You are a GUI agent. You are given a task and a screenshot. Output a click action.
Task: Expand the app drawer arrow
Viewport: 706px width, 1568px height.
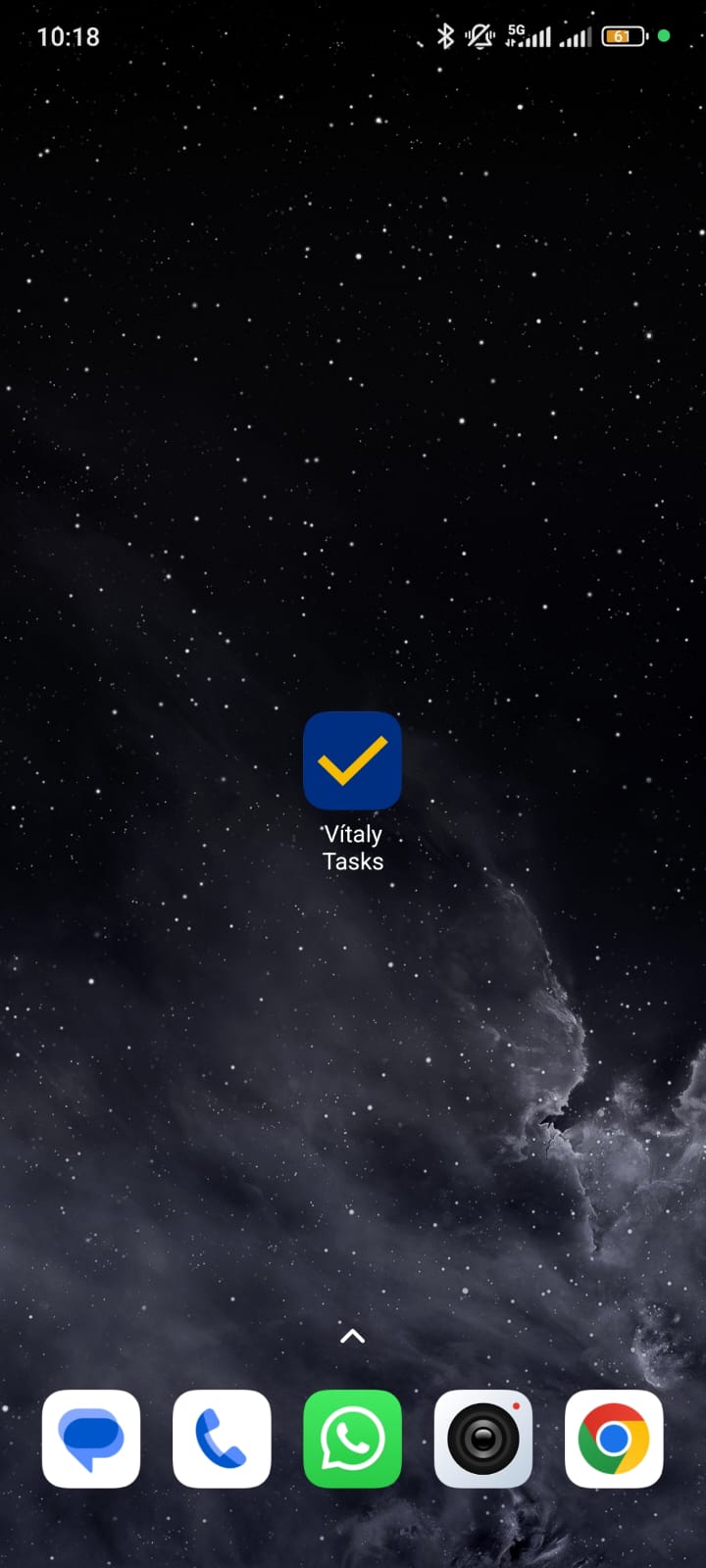pos(352,1336)
